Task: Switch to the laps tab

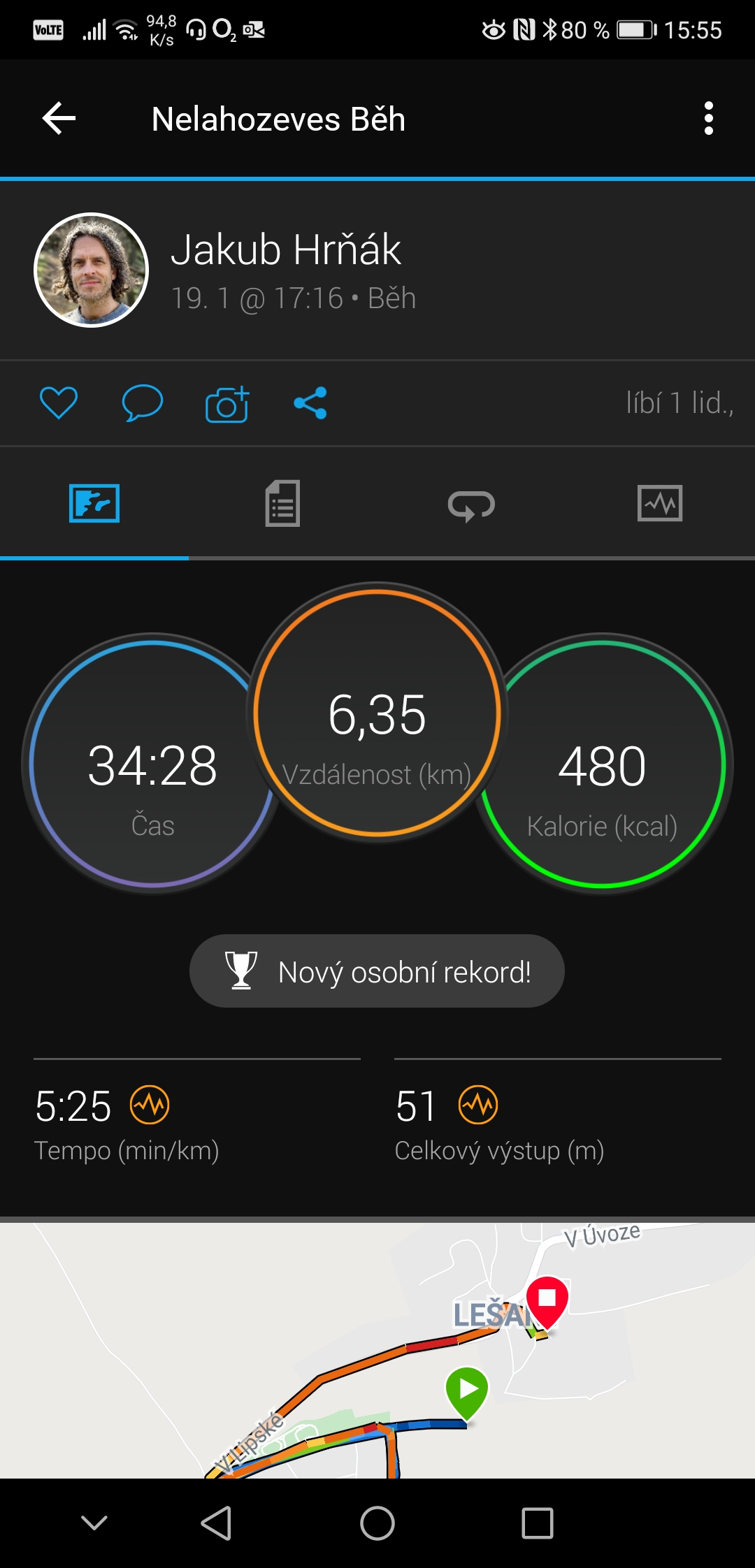Action: click(x=471, y=504)
